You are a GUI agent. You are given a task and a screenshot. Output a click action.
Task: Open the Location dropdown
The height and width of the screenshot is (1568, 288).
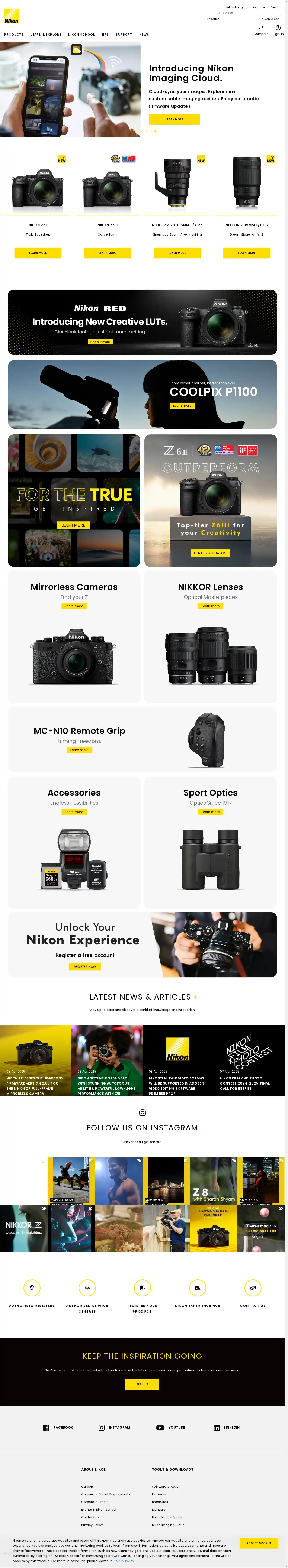[215, 19]
